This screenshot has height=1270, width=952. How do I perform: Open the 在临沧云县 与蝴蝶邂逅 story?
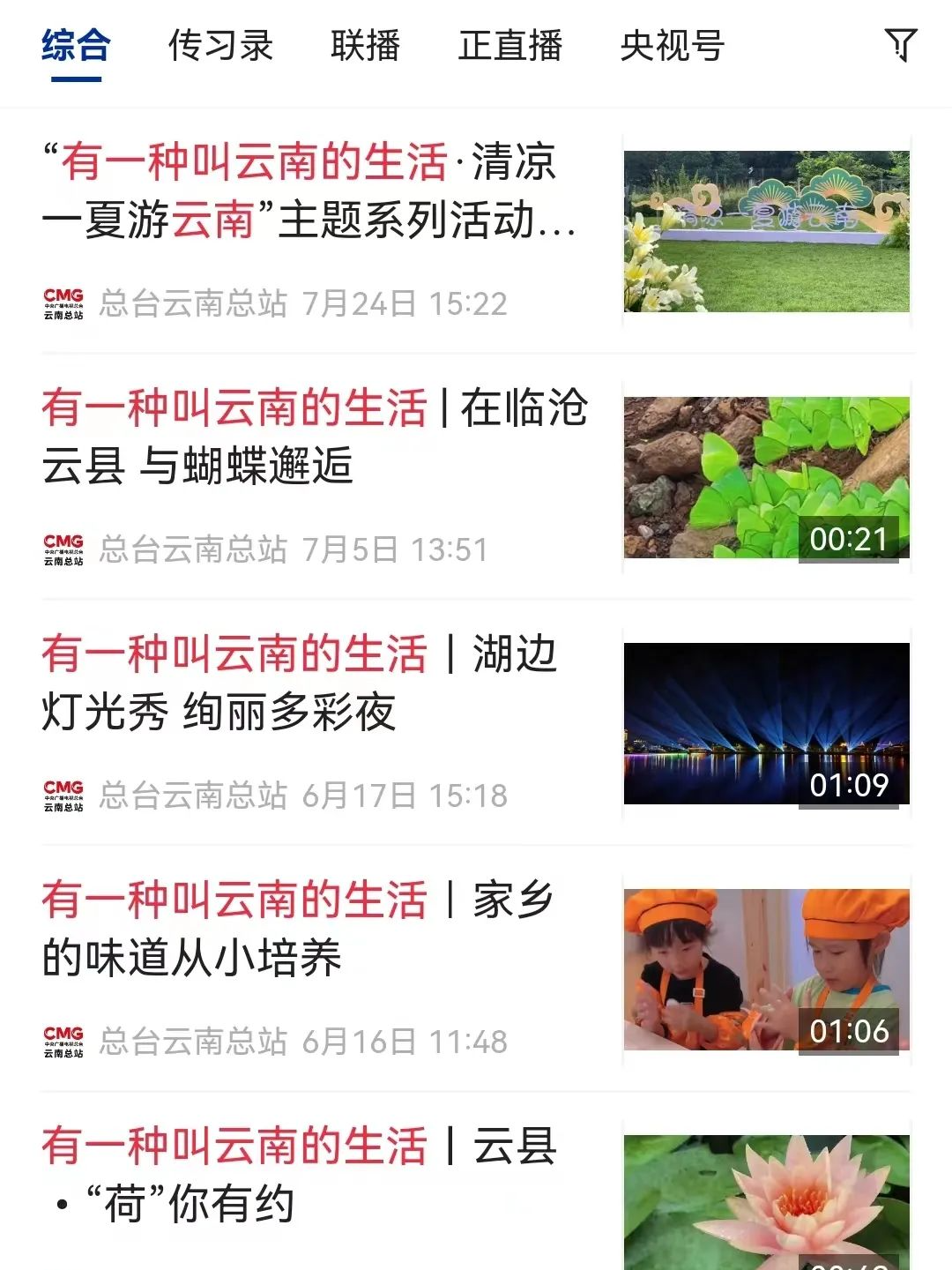(315, 437)
